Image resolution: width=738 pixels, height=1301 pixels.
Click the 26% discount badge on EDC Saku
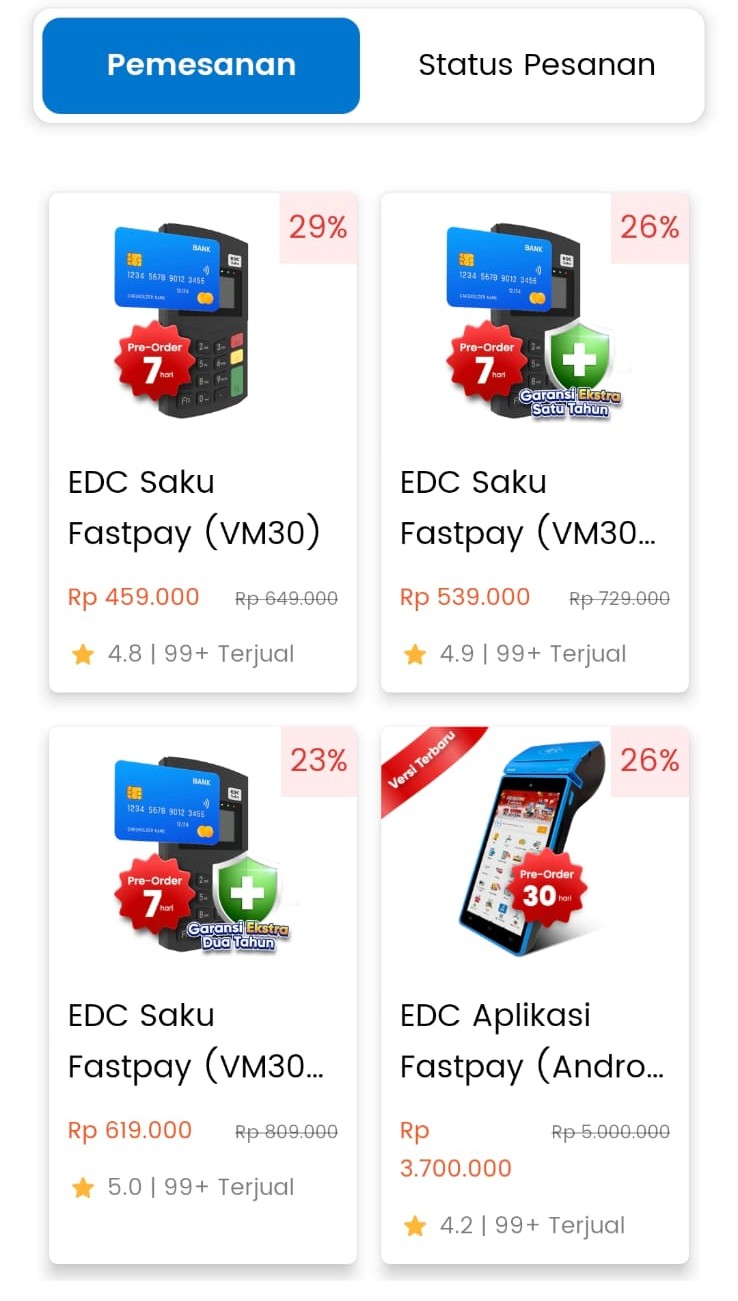pyautogui.click(x=650, y=228)
